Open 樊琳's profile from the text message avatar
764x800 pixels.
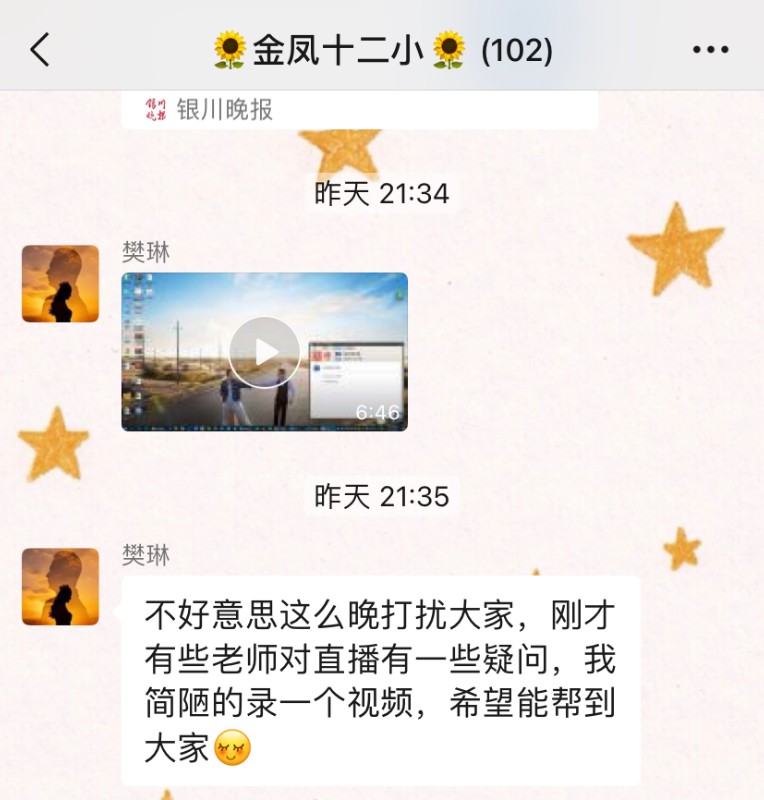tap(61, 587)
